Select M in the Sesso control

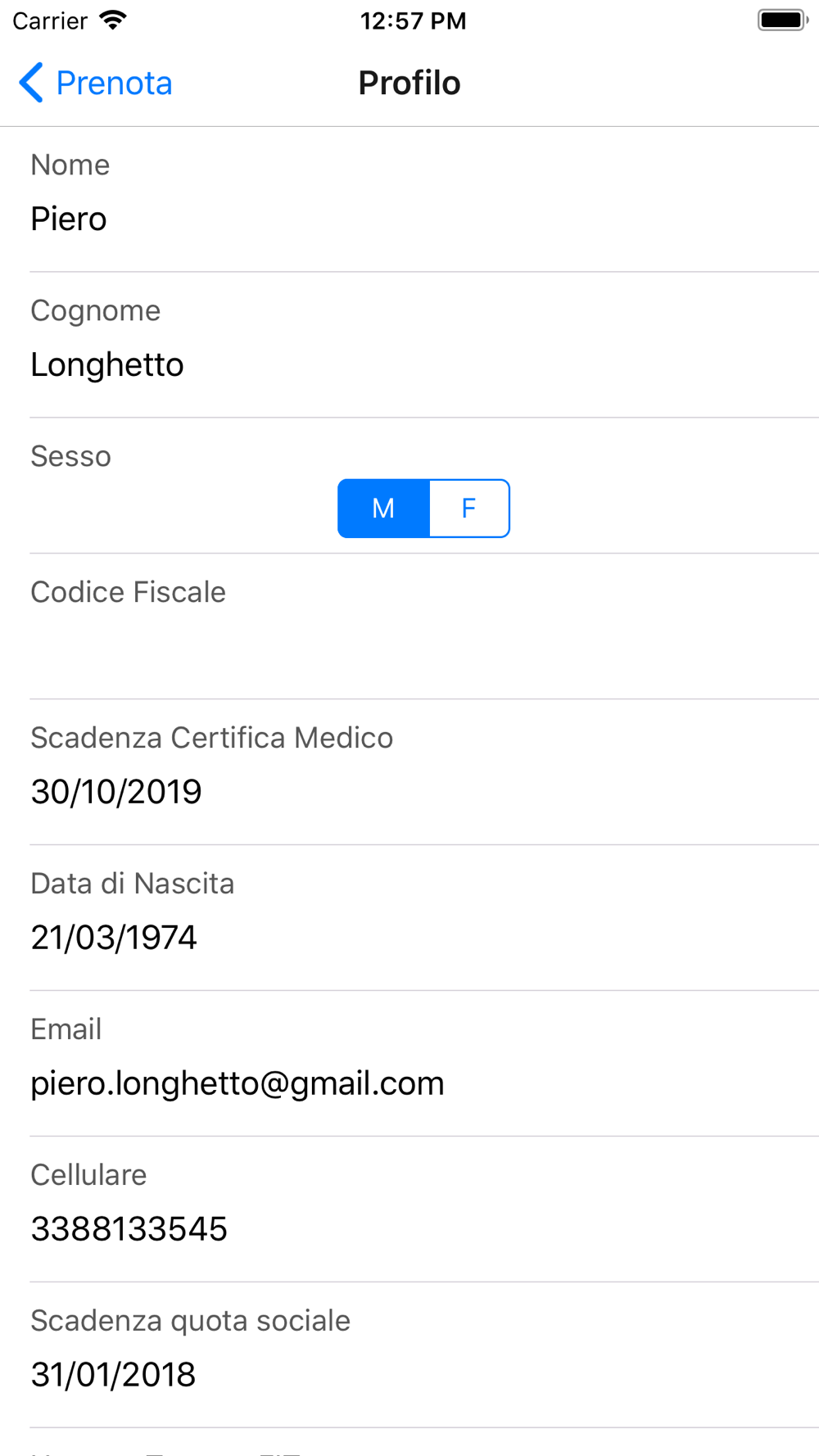click(x=383, y=509)
